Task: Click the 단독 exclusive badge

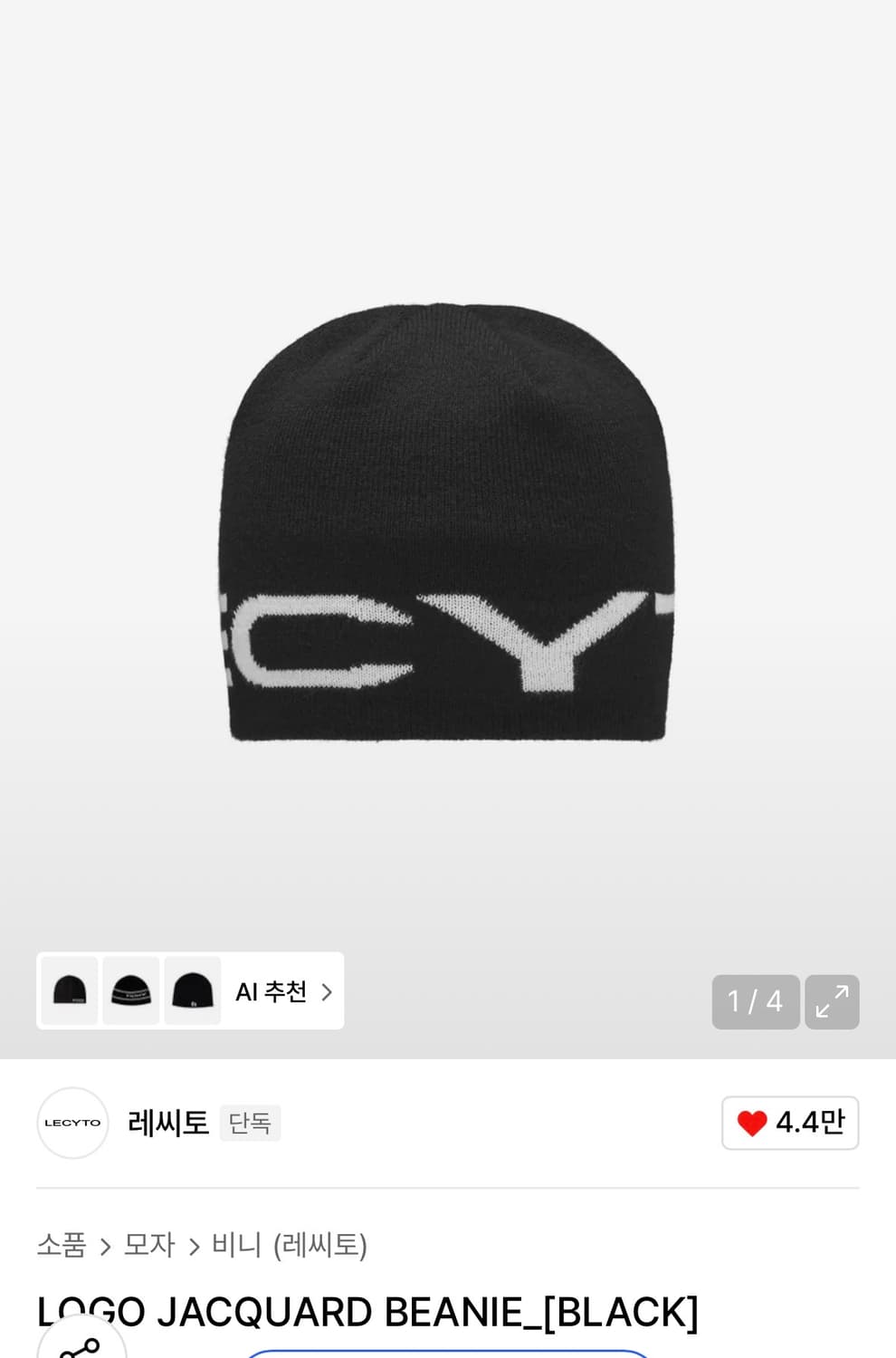Action: 250,1123
